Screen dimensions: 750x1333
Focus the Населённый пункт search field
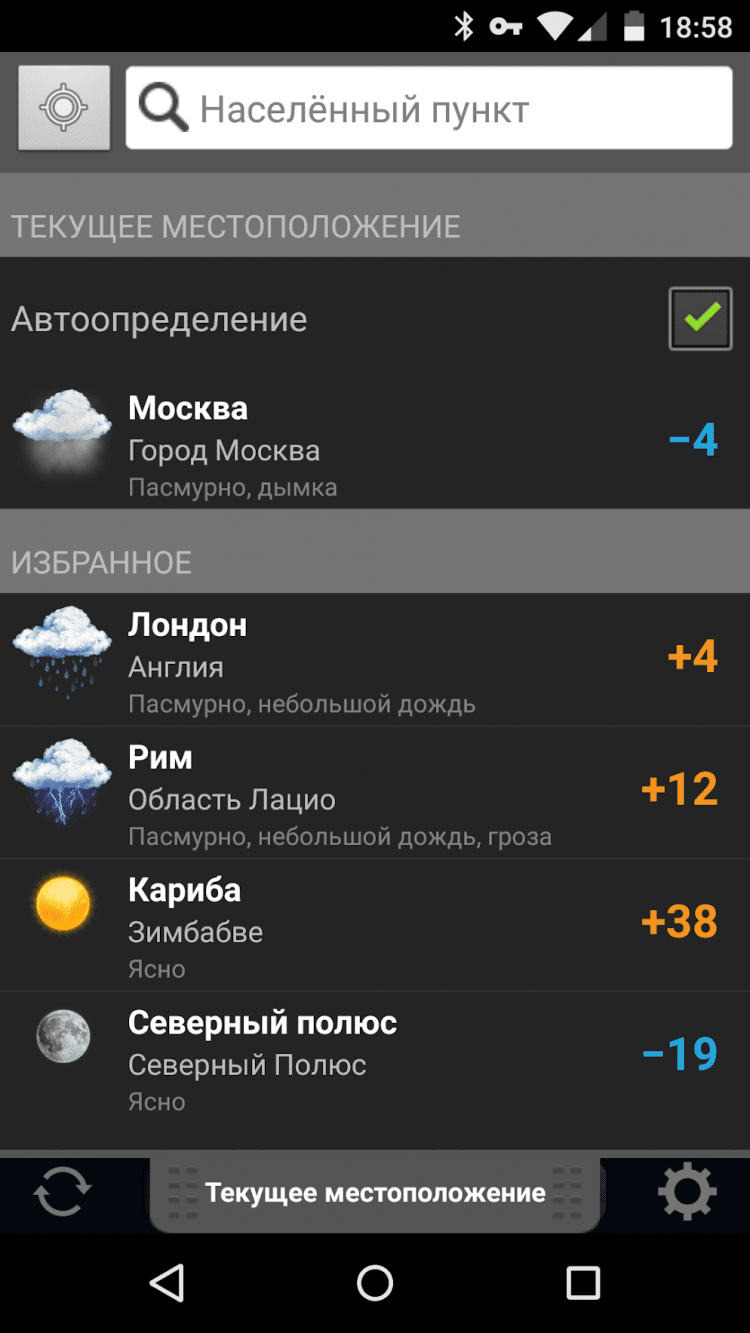tap(430, 109)
